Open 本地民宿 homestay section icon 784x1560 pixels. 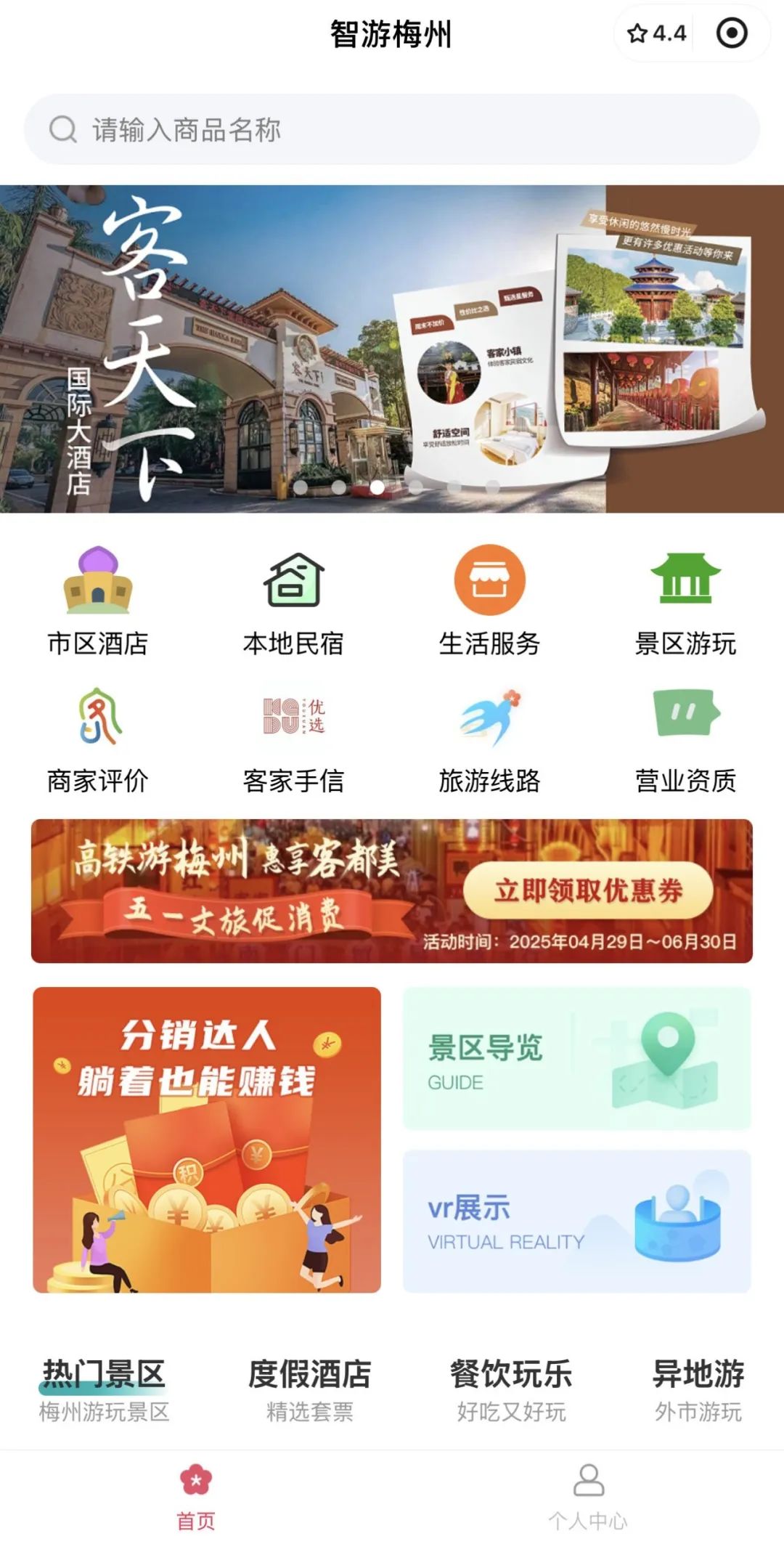pos(294,581)
